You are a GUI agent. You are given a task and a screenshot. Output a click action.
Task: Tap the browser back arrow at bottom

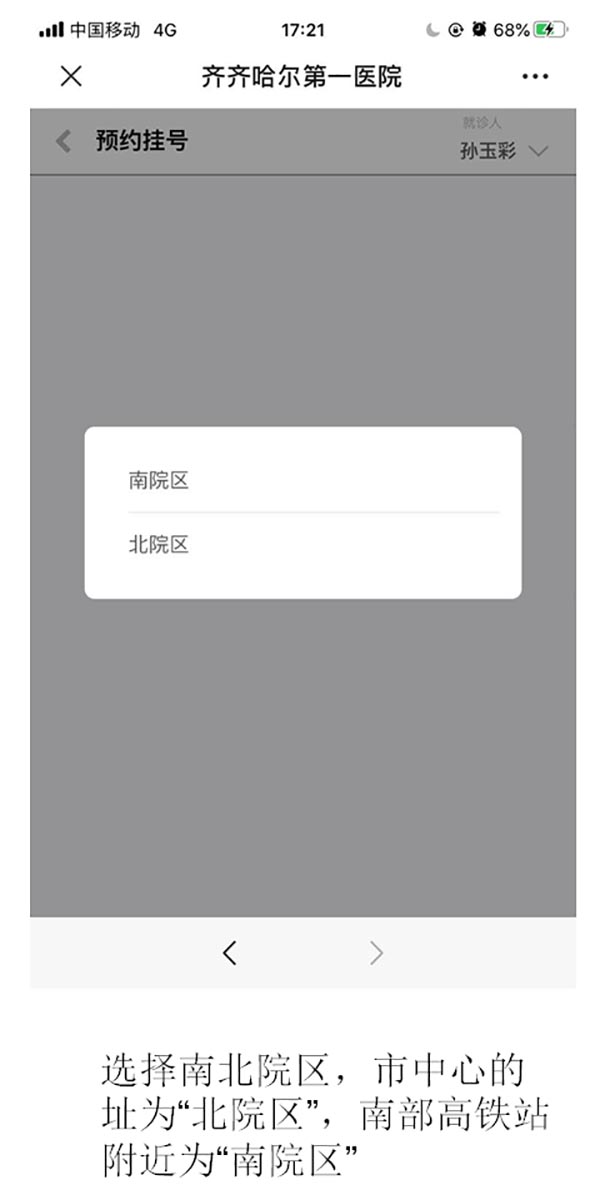coord(230,952)
